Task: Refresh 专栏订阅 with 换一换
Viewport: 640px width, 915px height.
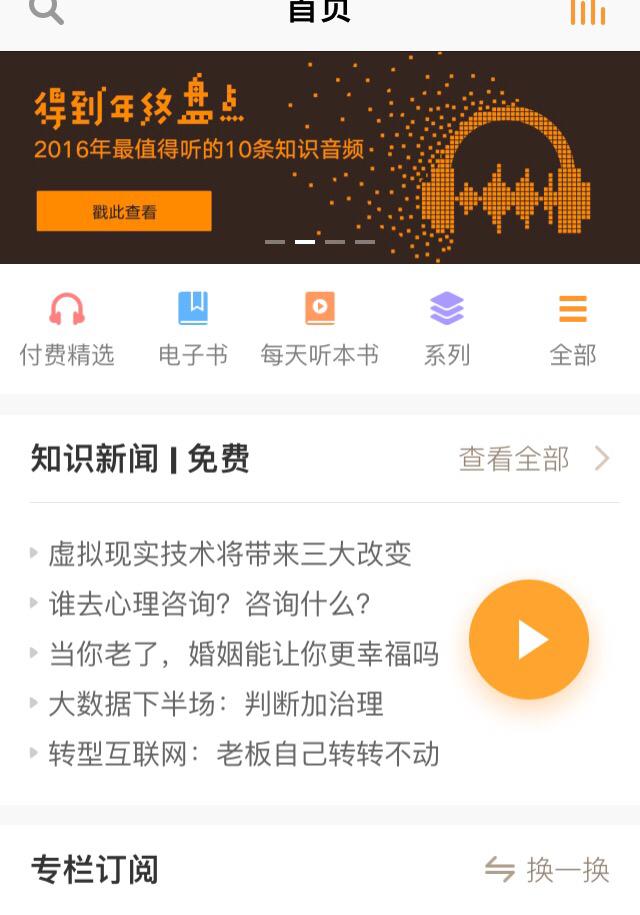Action: coord(548,869)
